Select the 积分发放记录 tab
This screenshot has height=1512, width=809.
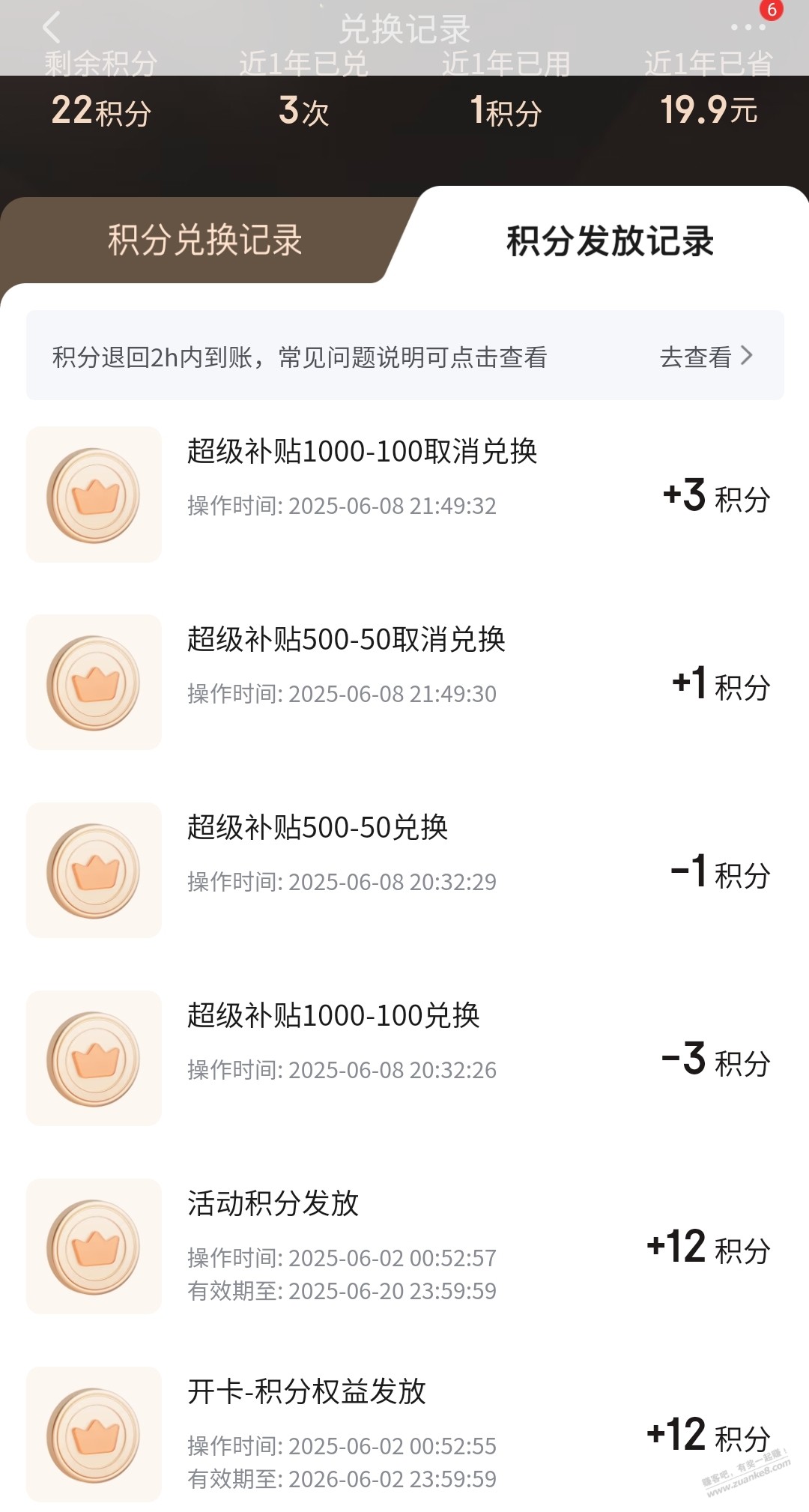(x=610, y=241)
